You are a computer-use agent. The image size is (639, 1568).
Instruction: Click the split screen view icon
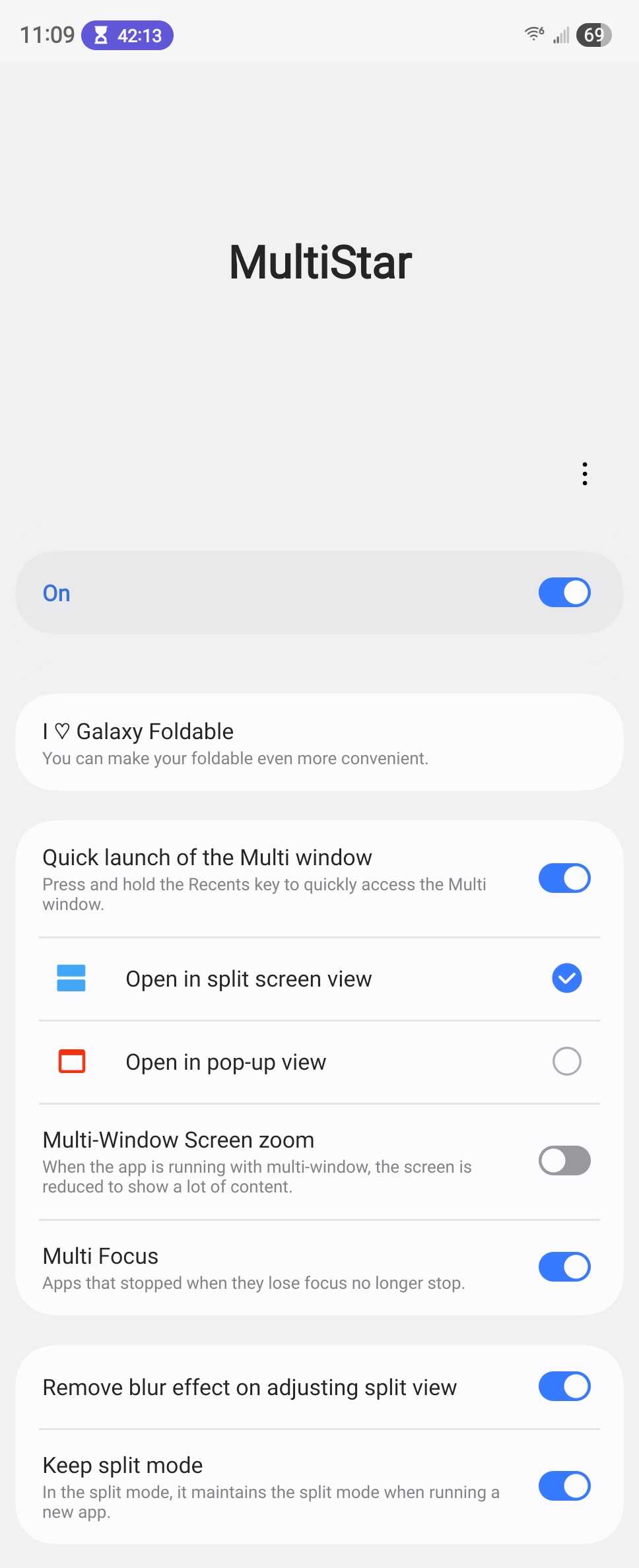(71, 979)
